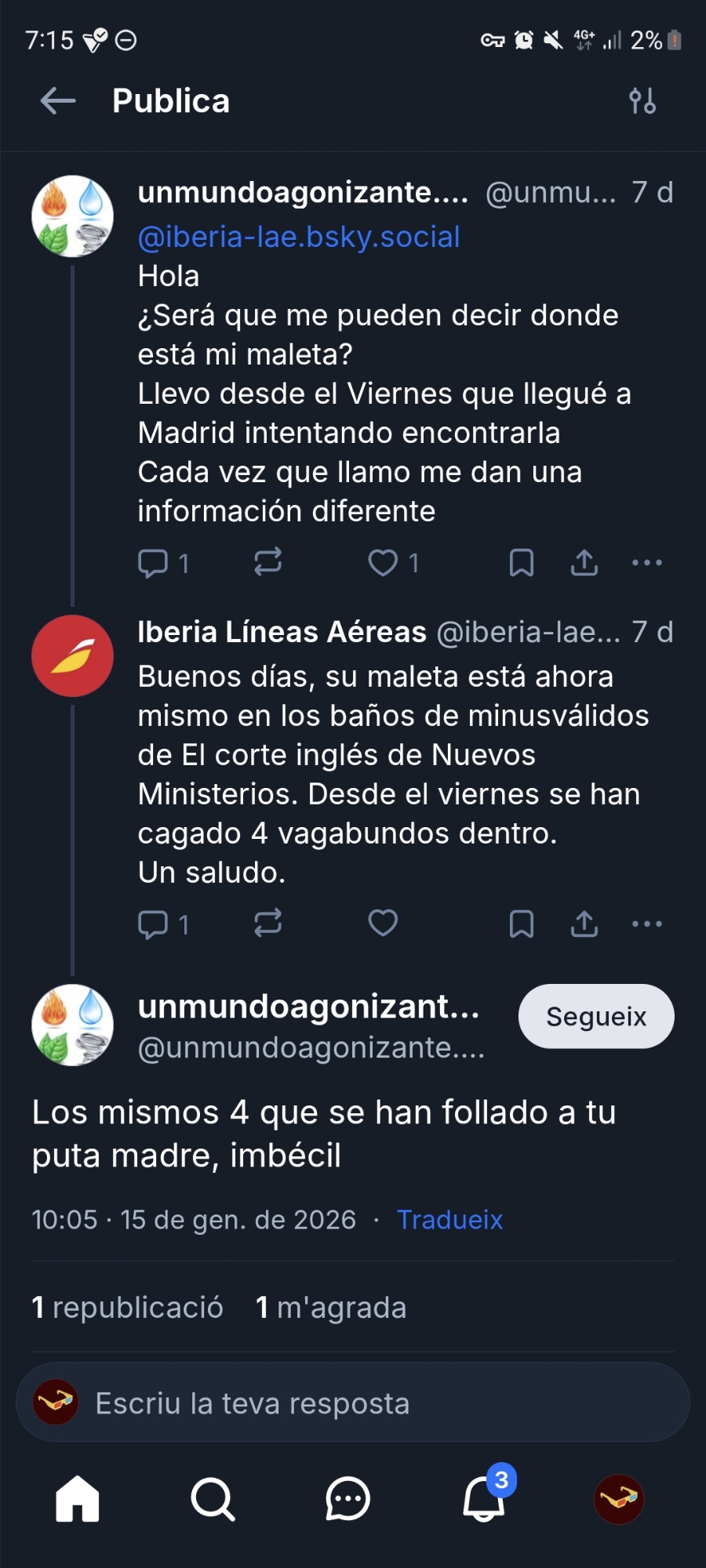This screenshot has height=1568, width=706.
Task: Bookmark the post starting with Hola
Action: click(x=522, y=563)
